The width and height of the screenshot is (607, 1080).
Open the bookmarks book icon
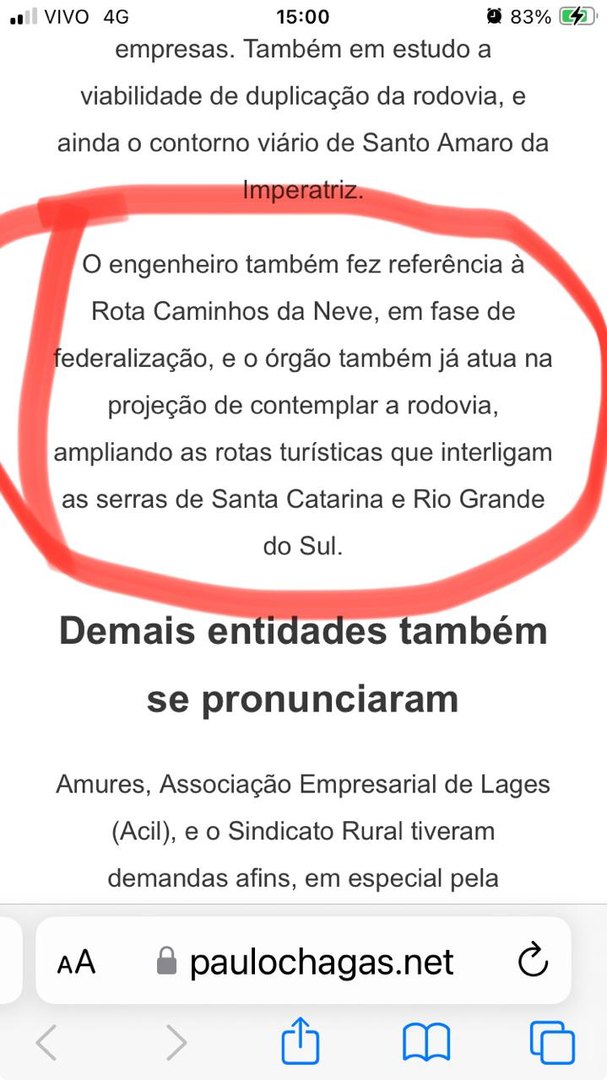426,1042
